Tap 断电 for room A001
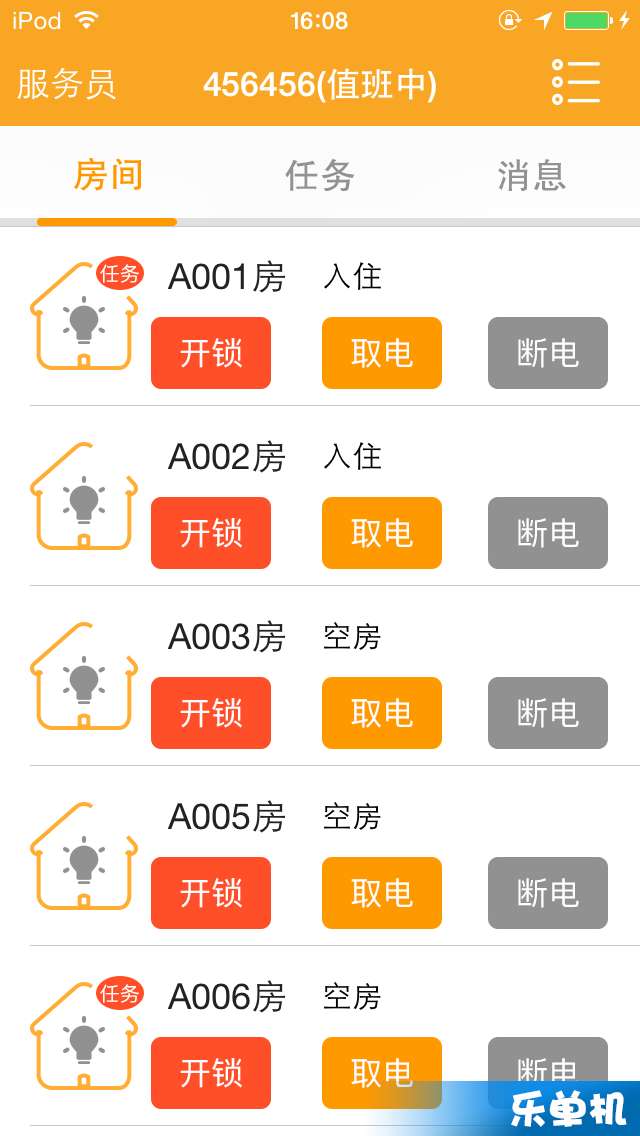The height and width of the screenshot is (1136, 640). tap(548, 353)
